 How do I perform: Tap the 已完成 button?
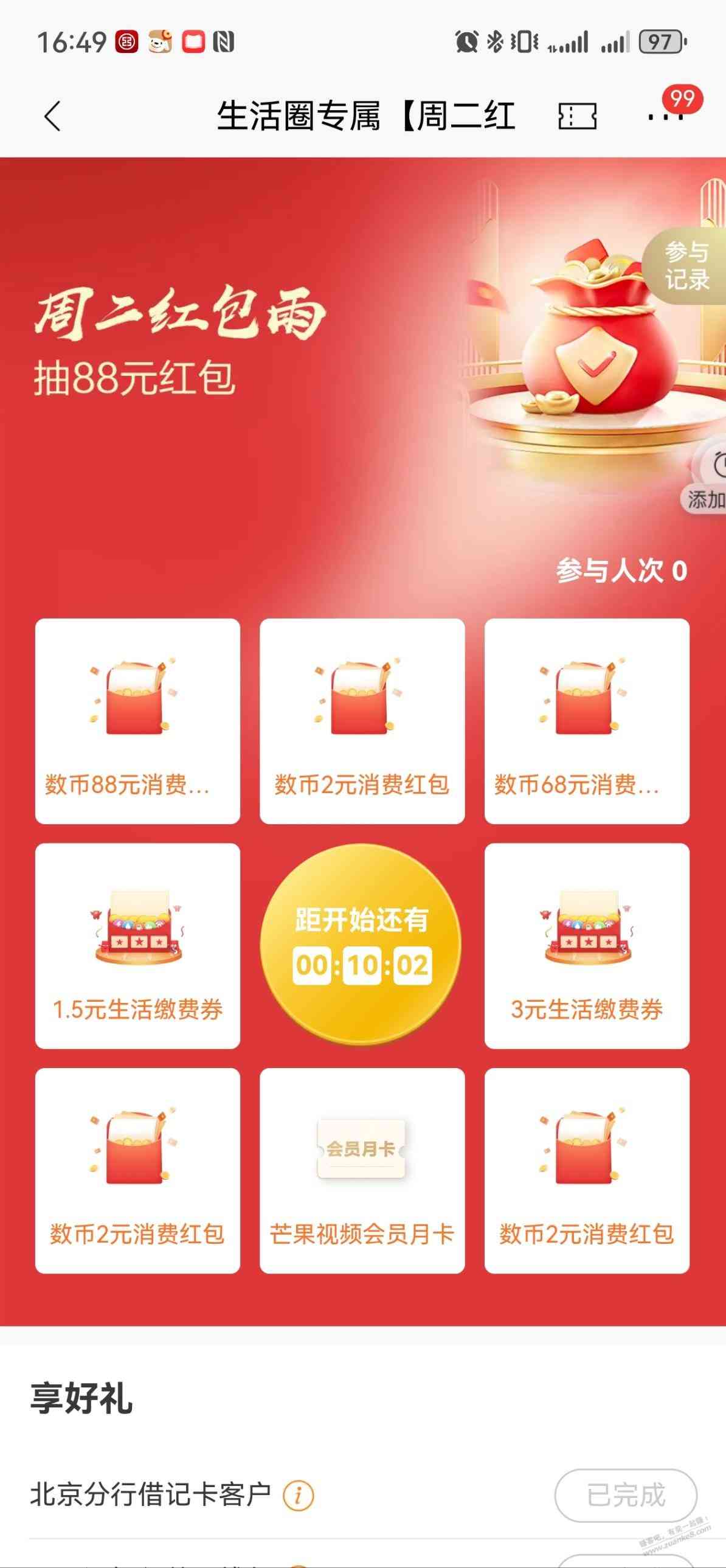625,1495
